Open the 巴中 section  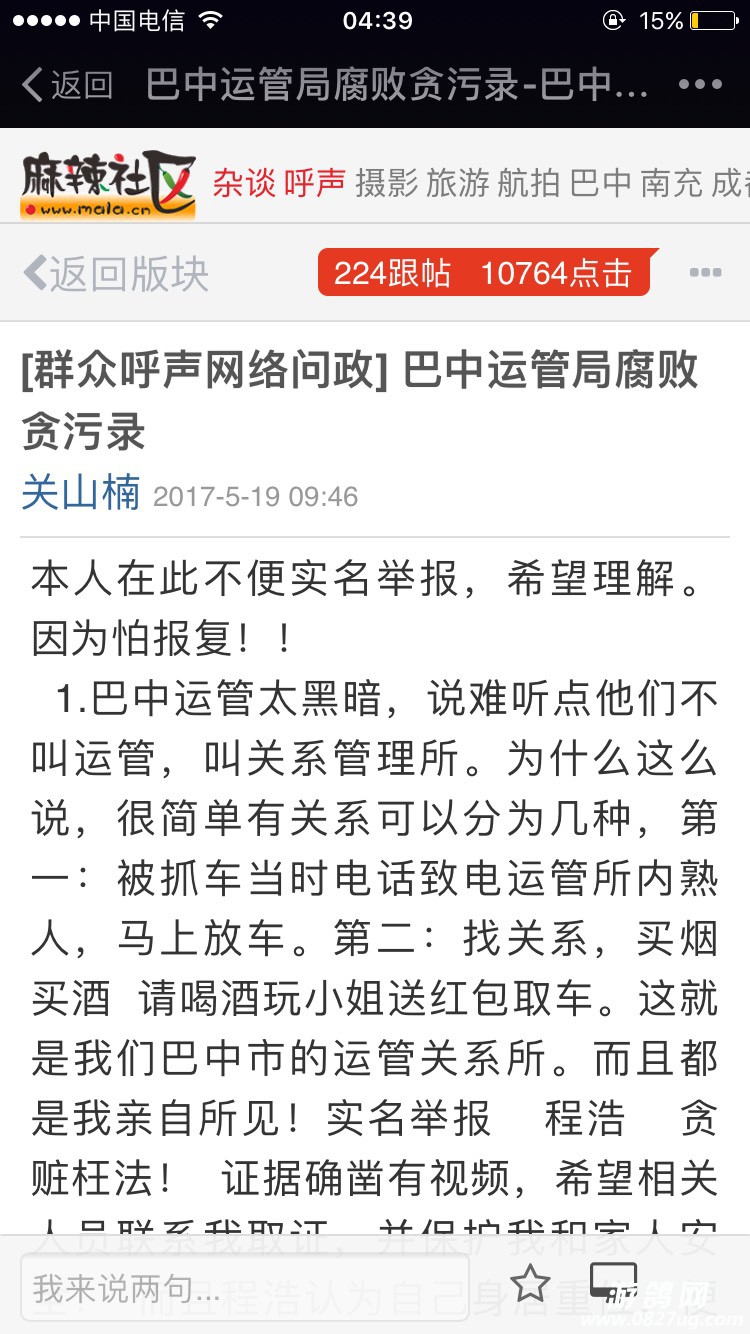(601, 183)
